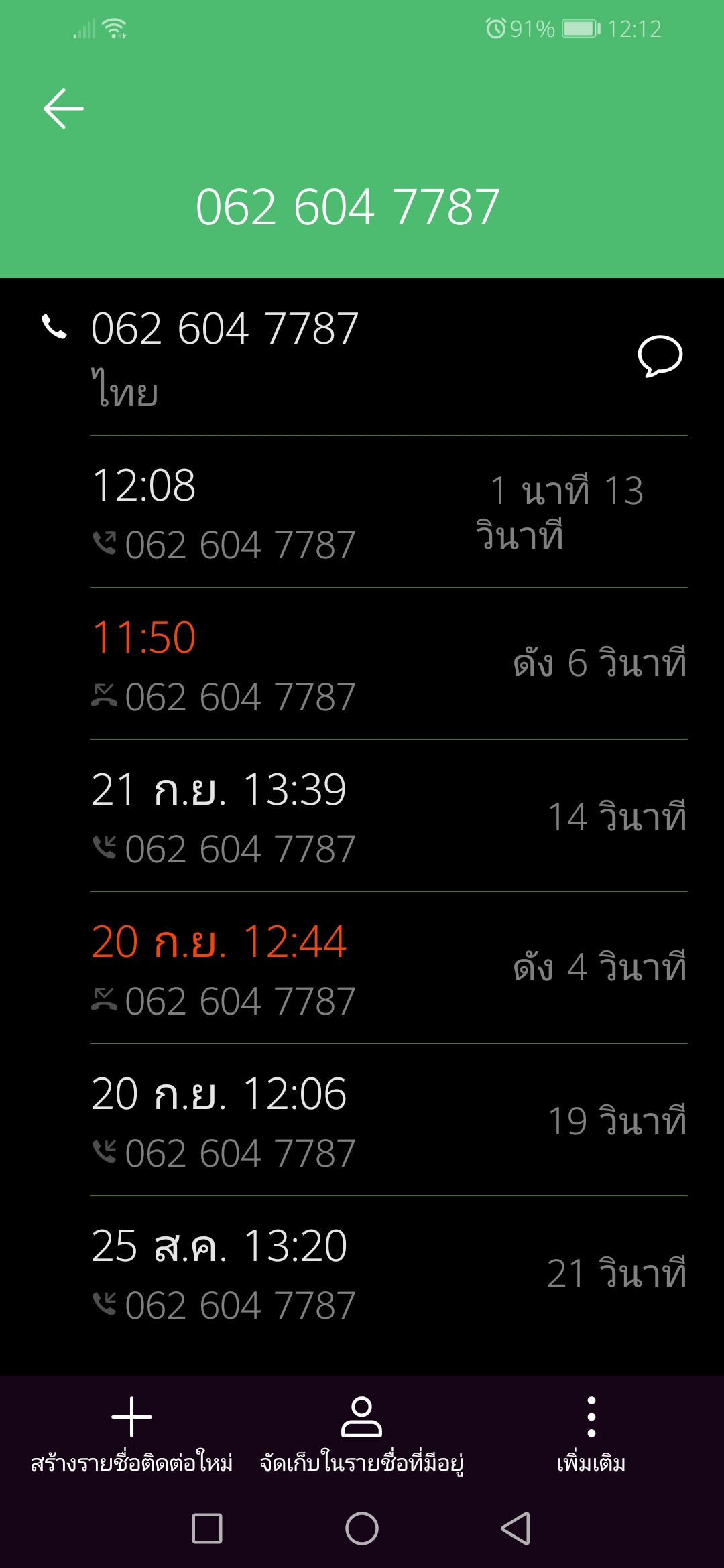The width and height of the screenshot is (724, 1568).
Task: Open the 12:08 call log entry
Action: [389, 512]
